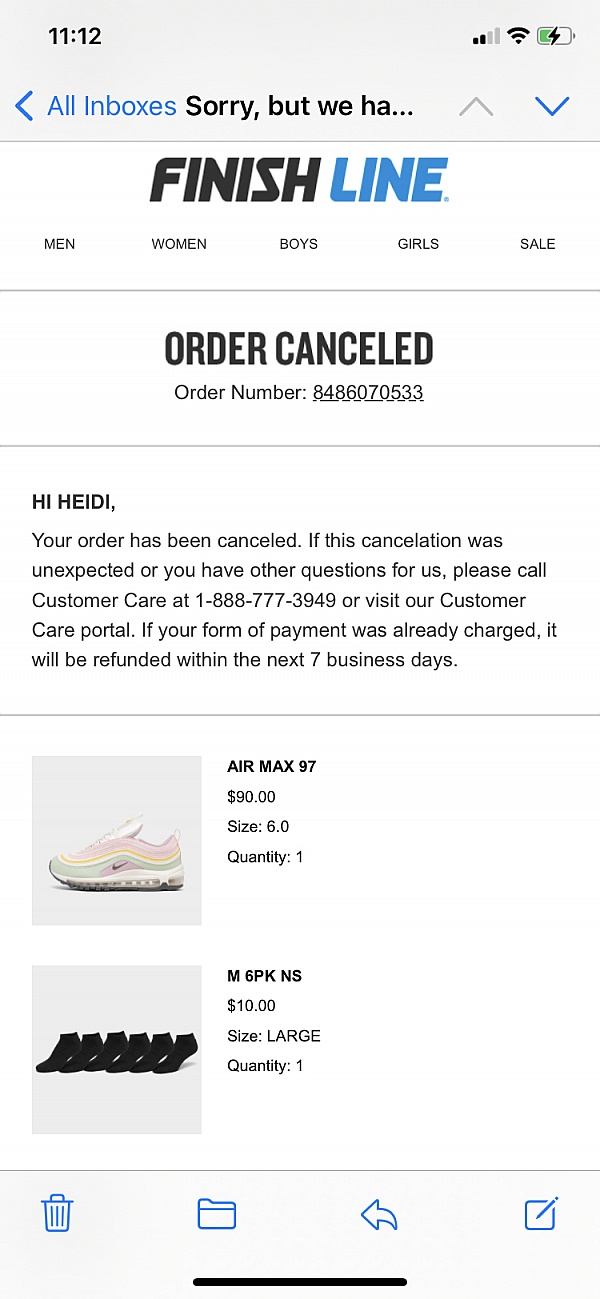Open the SALE category link
Image resolution: width=600 pixels, height=1299 pixels.
pos(537,244)
